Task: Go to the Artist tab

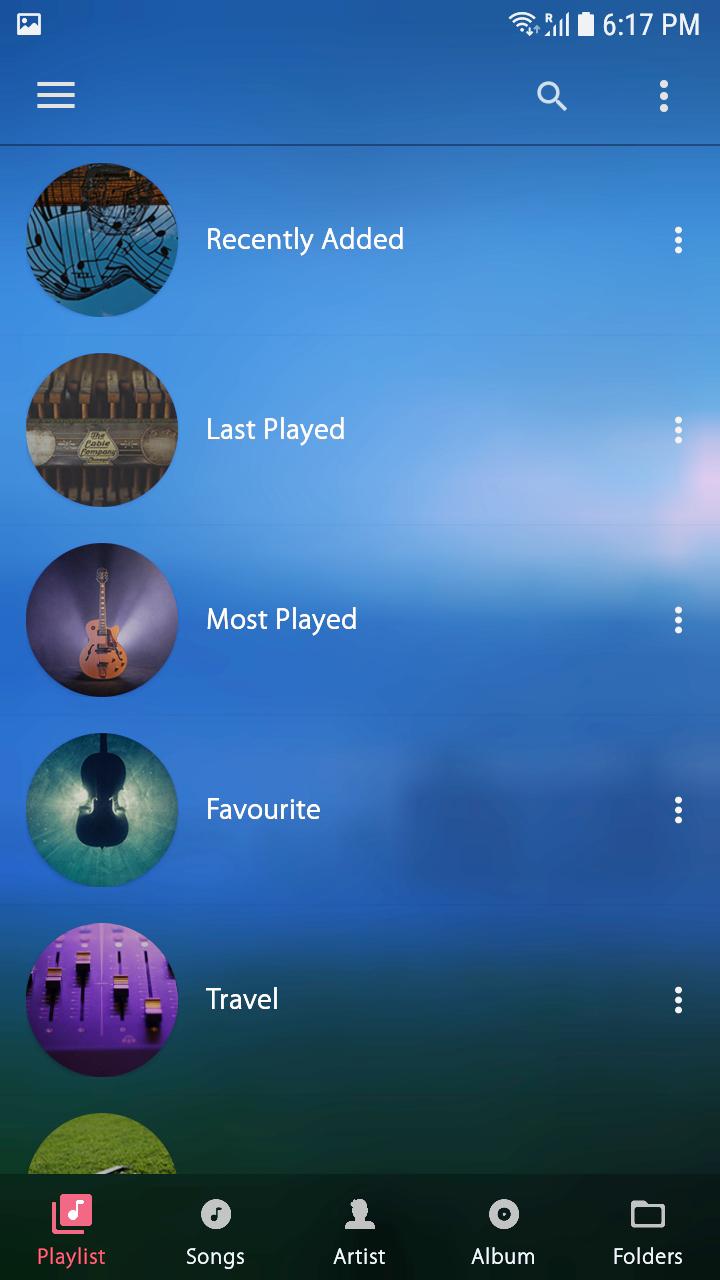Action: tap(359, 1232)
